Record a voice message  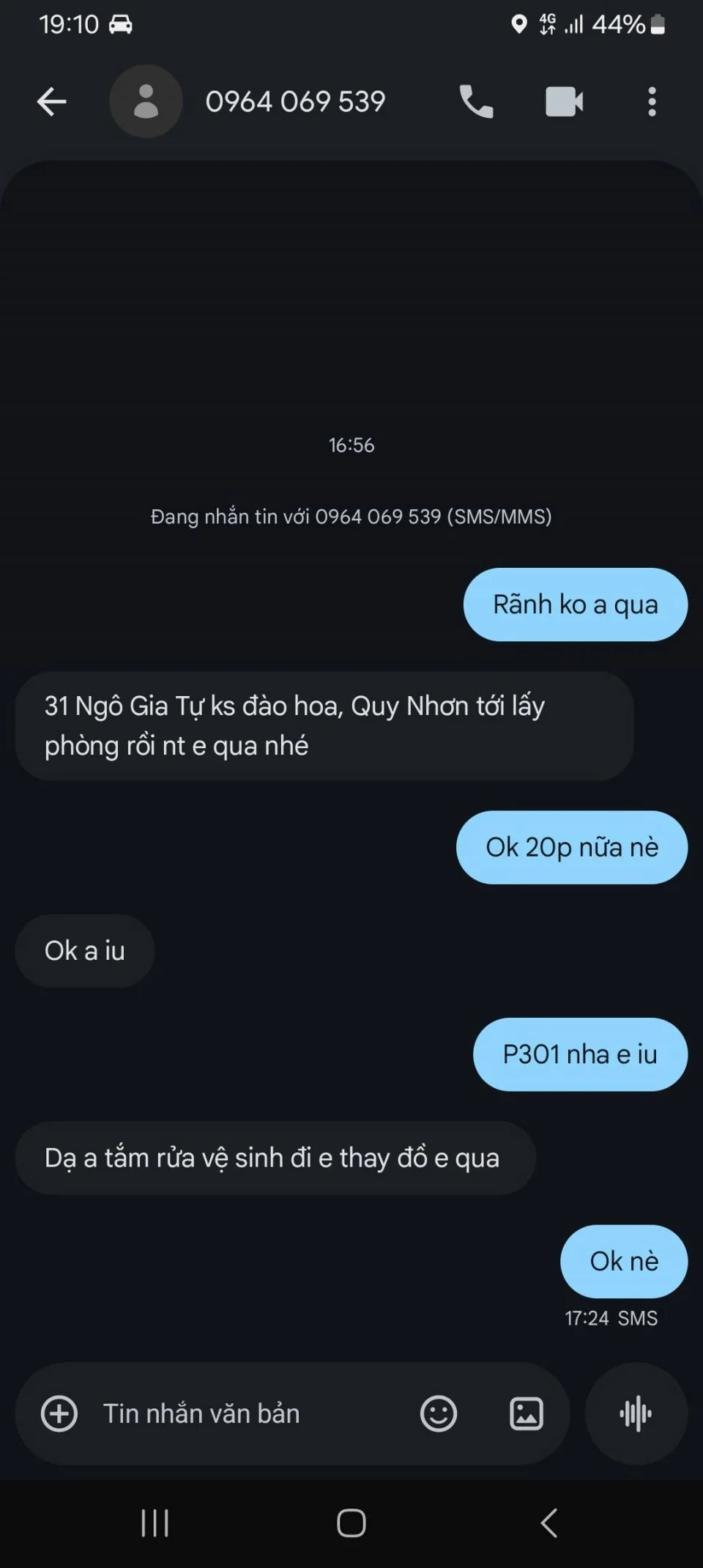tap(636, 1413)
